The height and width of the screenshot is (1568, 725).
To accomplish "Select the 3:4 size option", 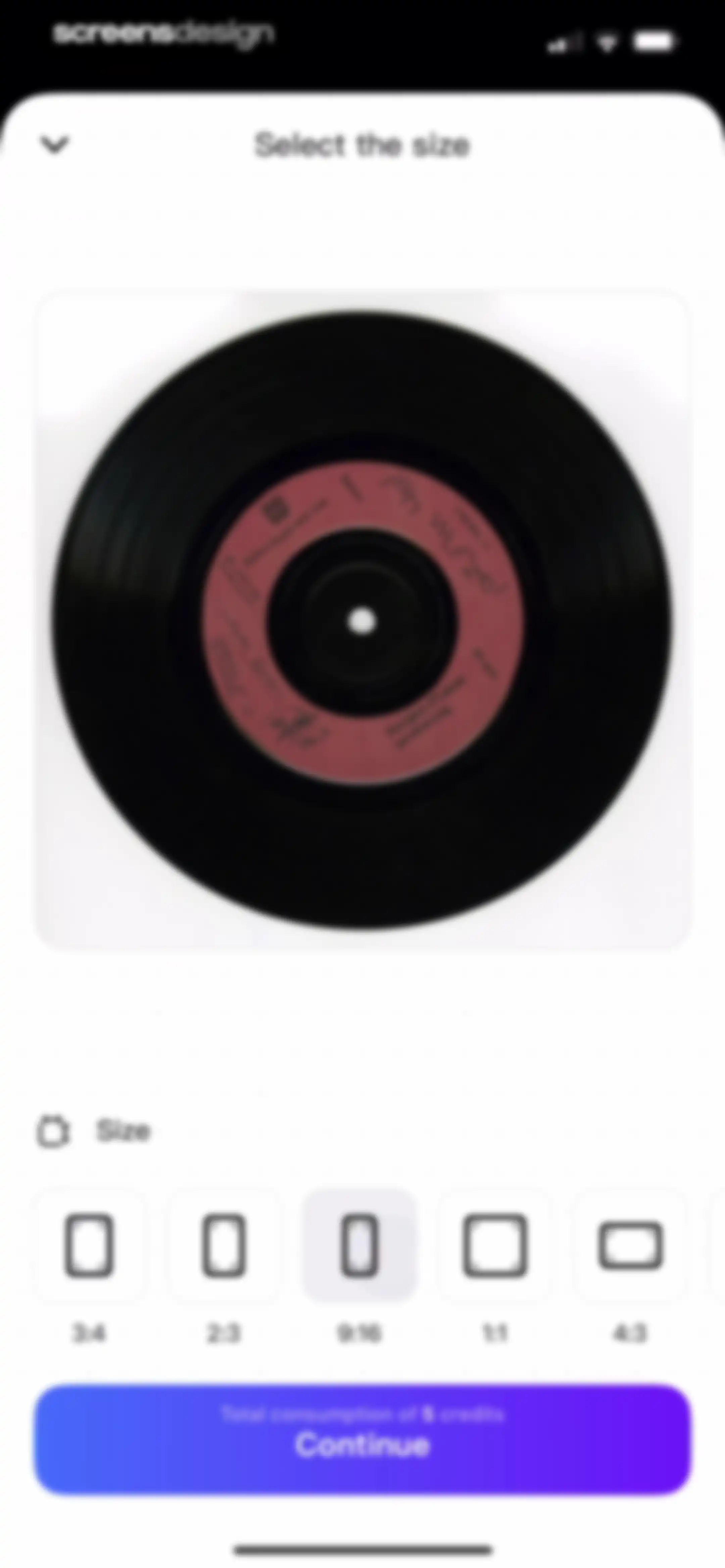I will click(89, 1245).
